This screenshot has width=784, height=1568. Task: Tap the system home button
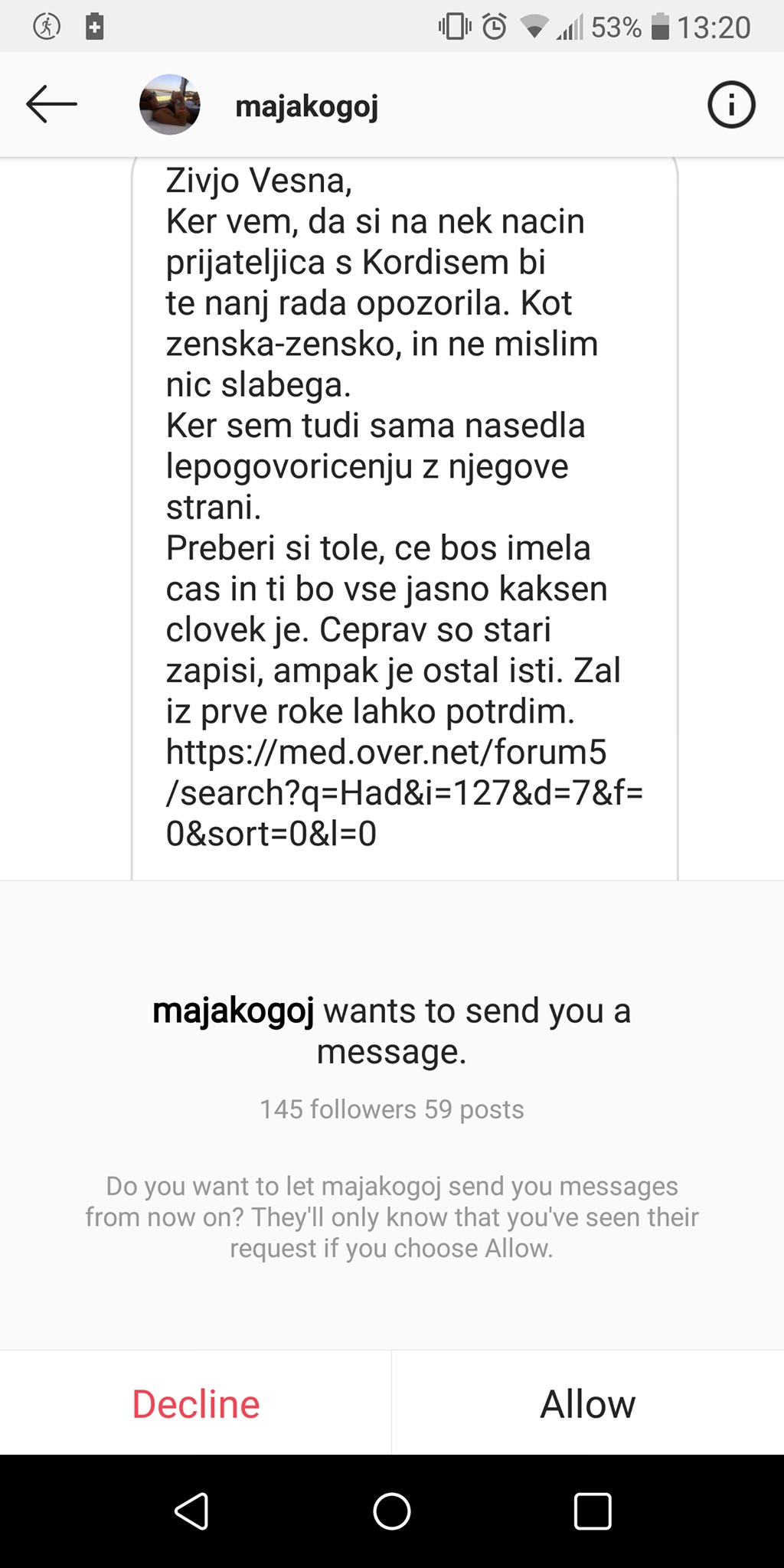click(x=392, y=1511)
